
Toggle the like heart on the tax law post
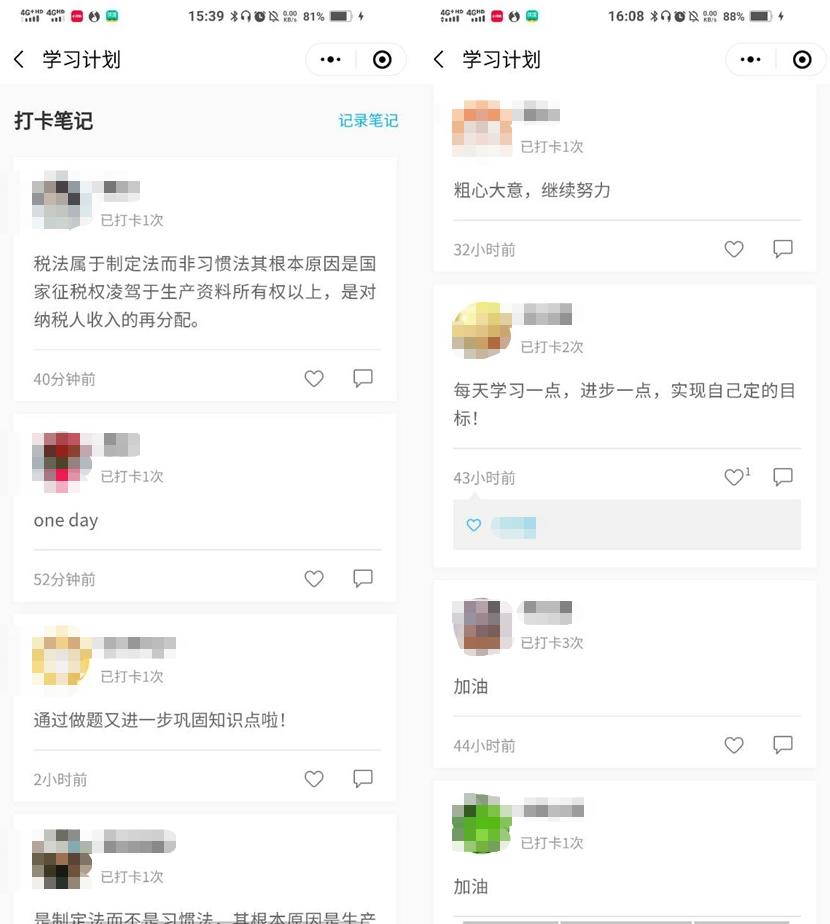[313, 378]
